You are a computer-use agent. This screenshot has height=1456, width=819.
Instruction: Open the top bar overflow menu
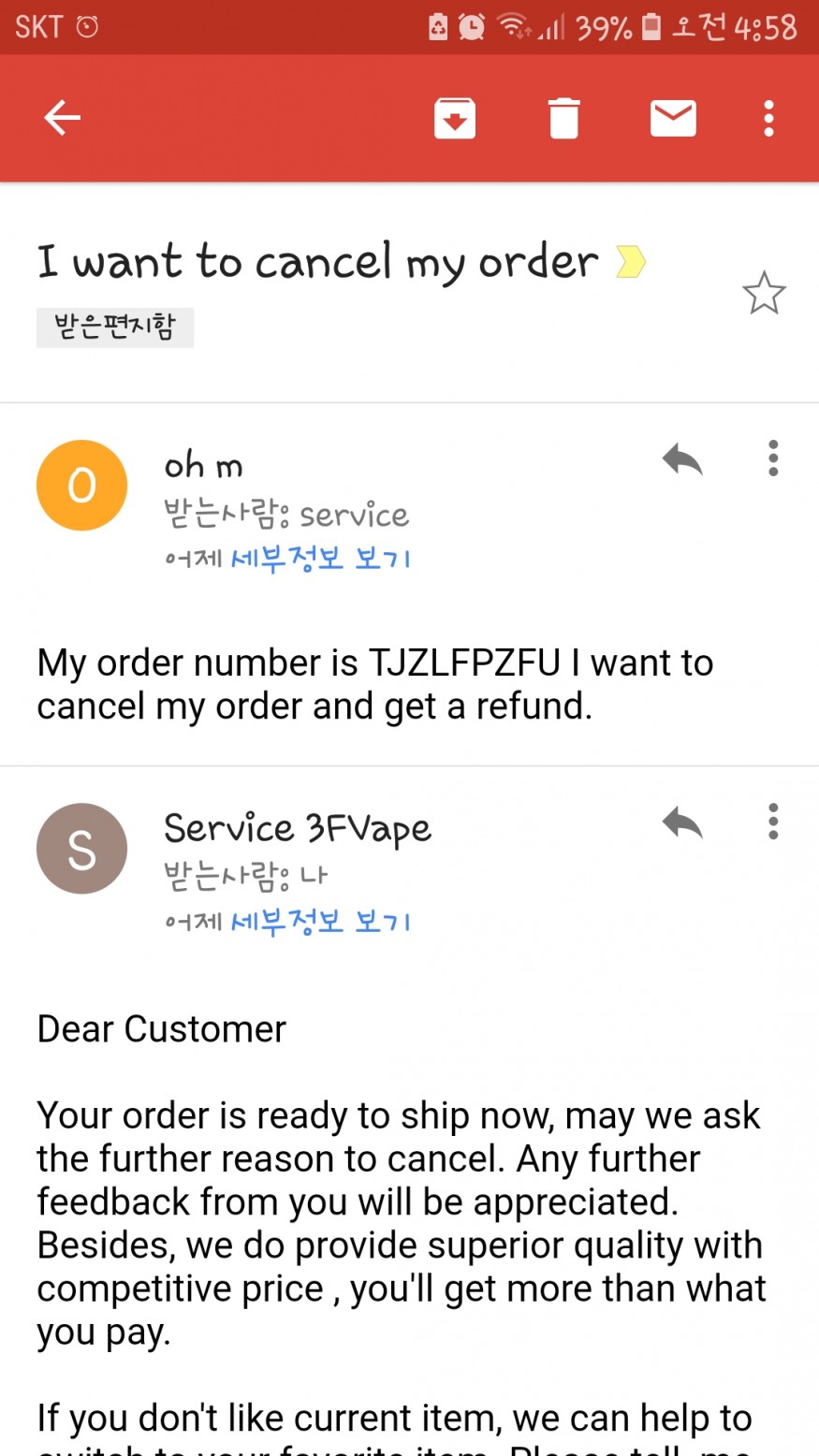tap(768, 119)
